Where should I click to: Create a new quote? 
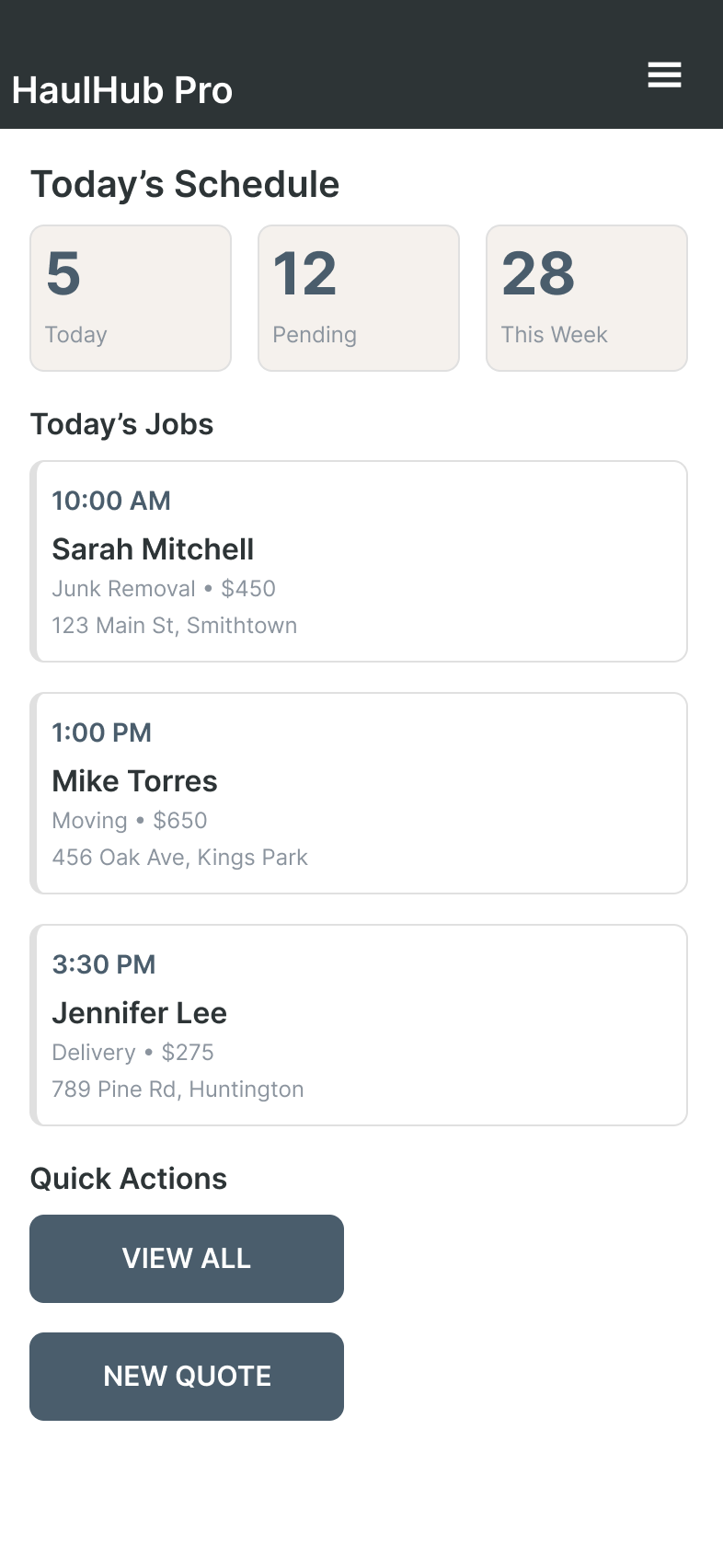(x=187, y=1376)
